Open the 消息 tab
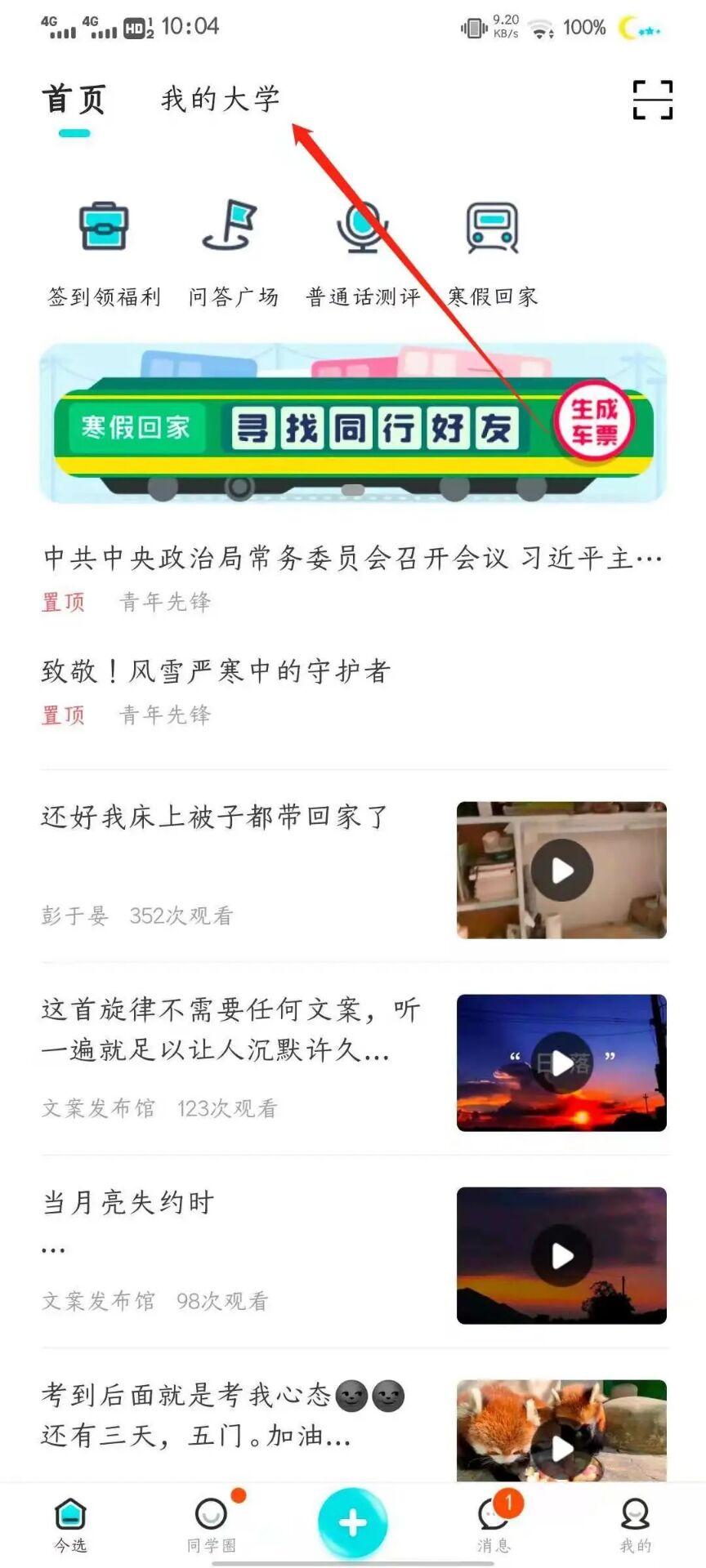 click(x=494, y=1523)
